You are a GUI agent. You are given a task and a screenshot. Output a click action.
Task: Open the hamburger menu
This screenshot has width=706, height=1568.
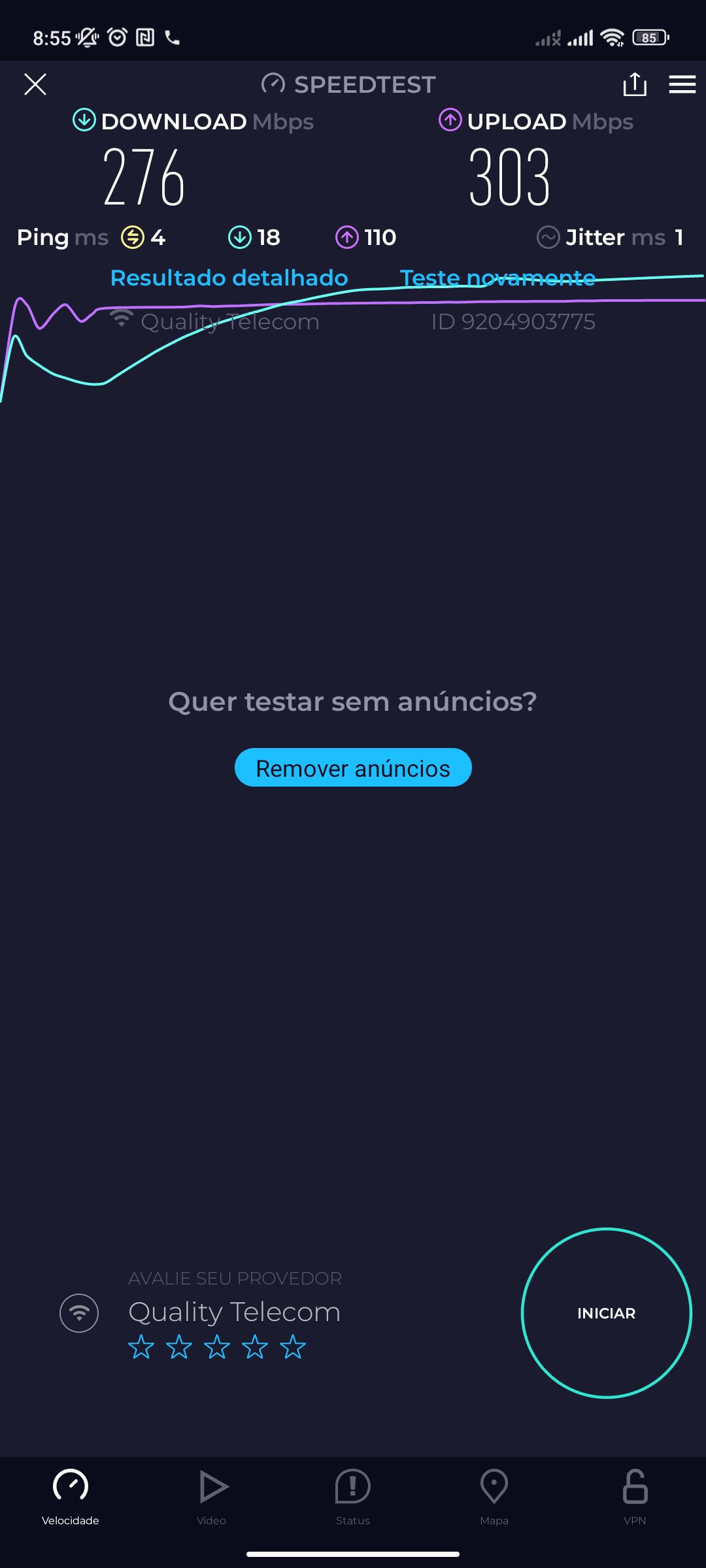682,84
